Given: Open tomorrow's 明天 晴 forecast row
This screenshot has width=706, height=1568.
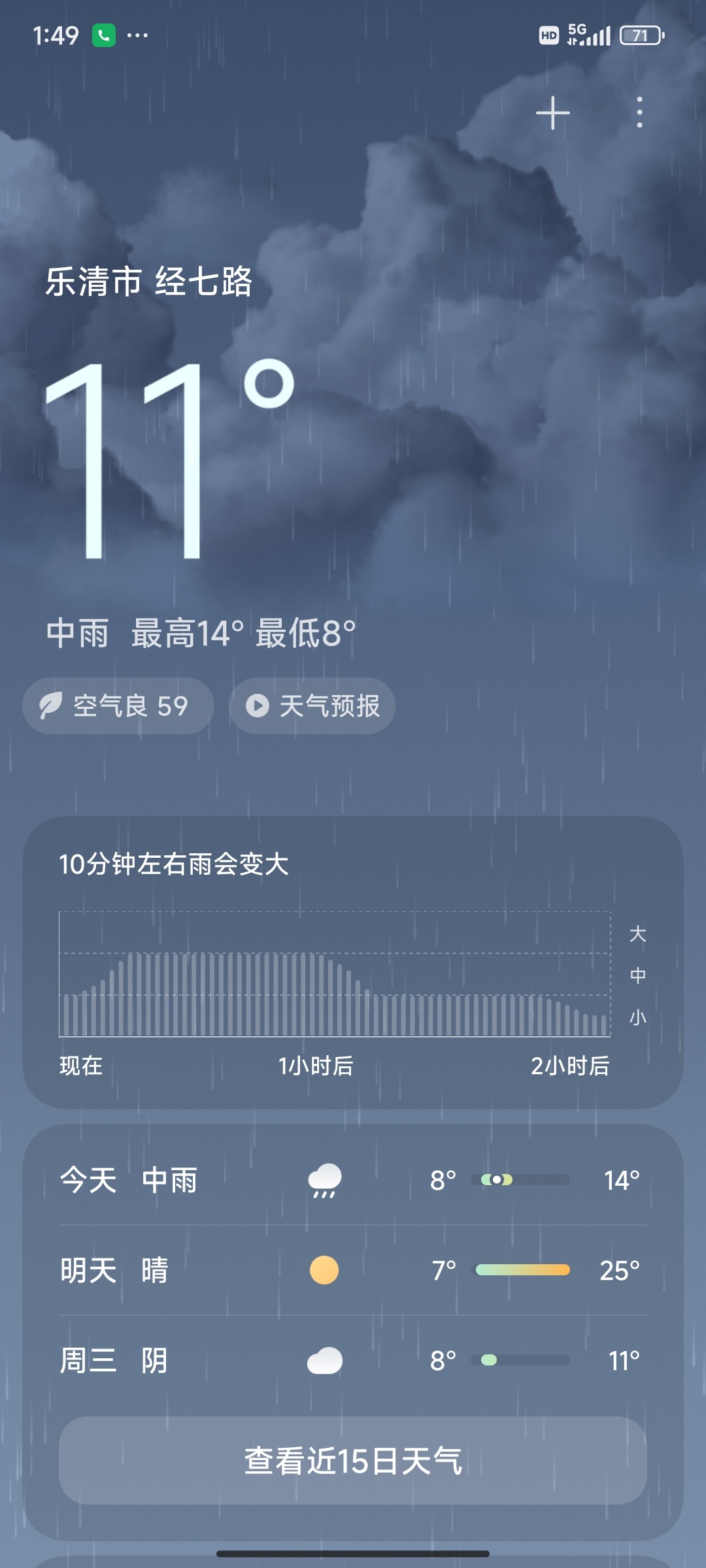Looking at the screenshot, I should pos(353,1270).
